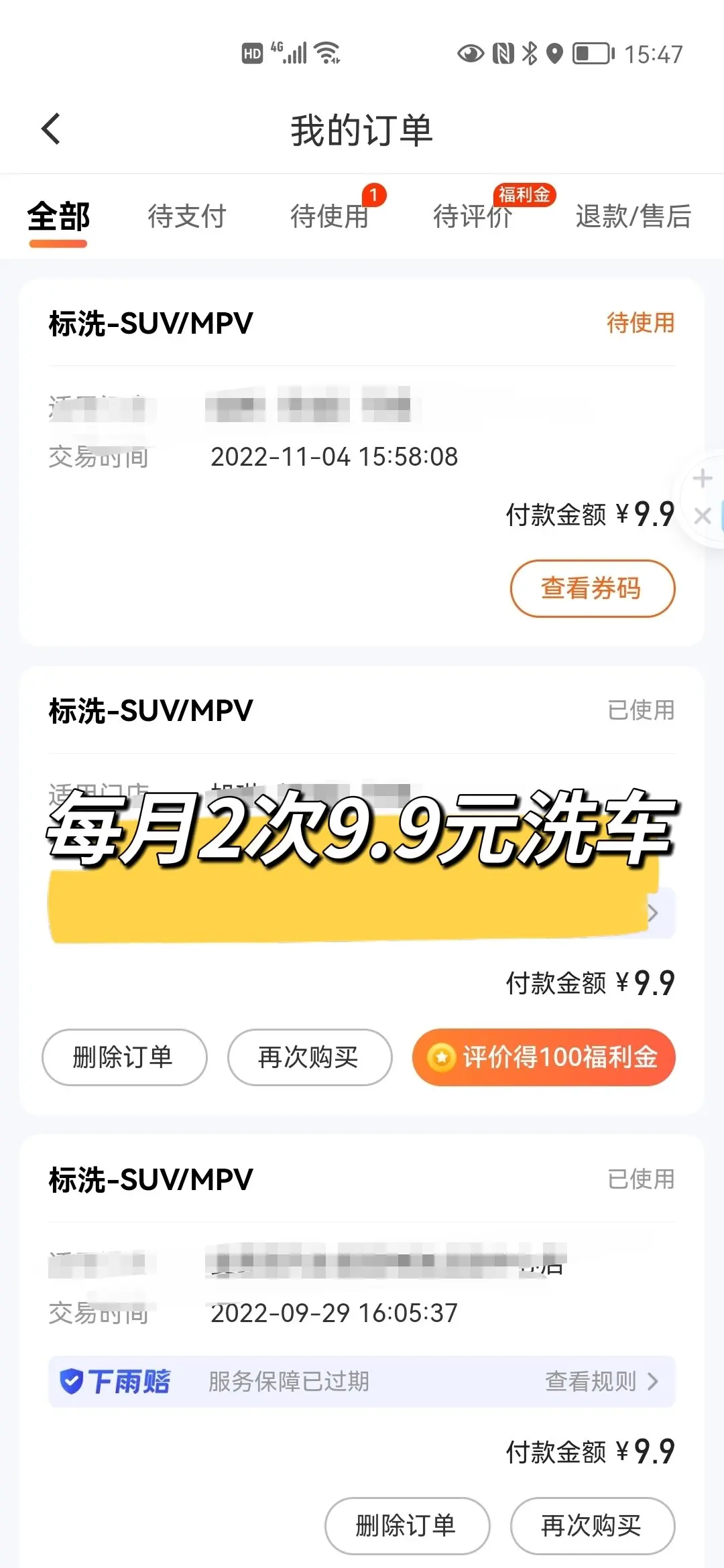The width and height of the screenshot is (724, 1568).
Task: Select the 待评价 tab
Action: 473,216
